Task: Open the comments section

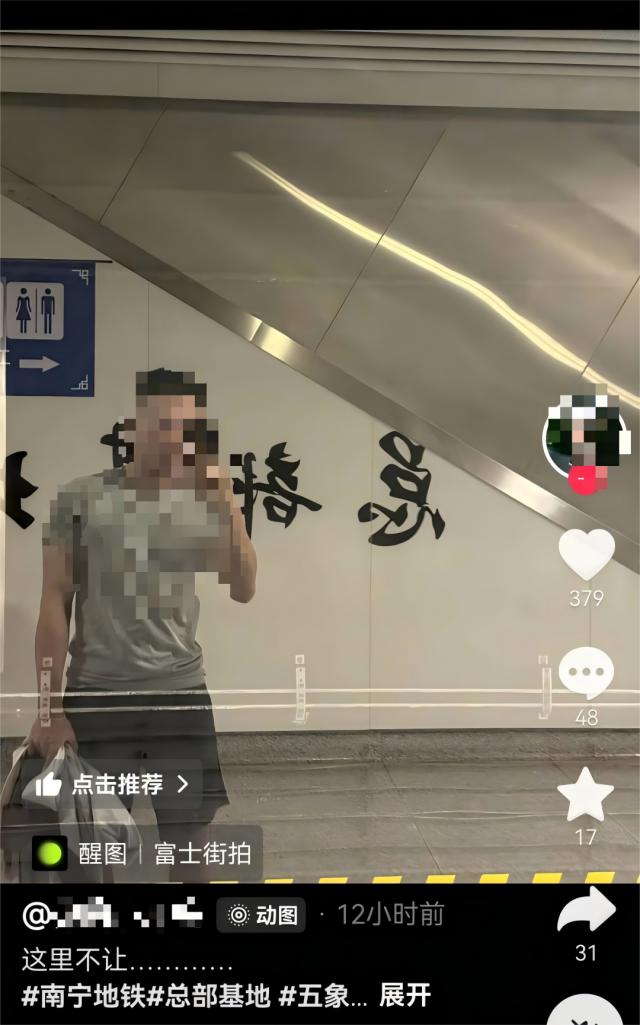Action: [586, 673]
